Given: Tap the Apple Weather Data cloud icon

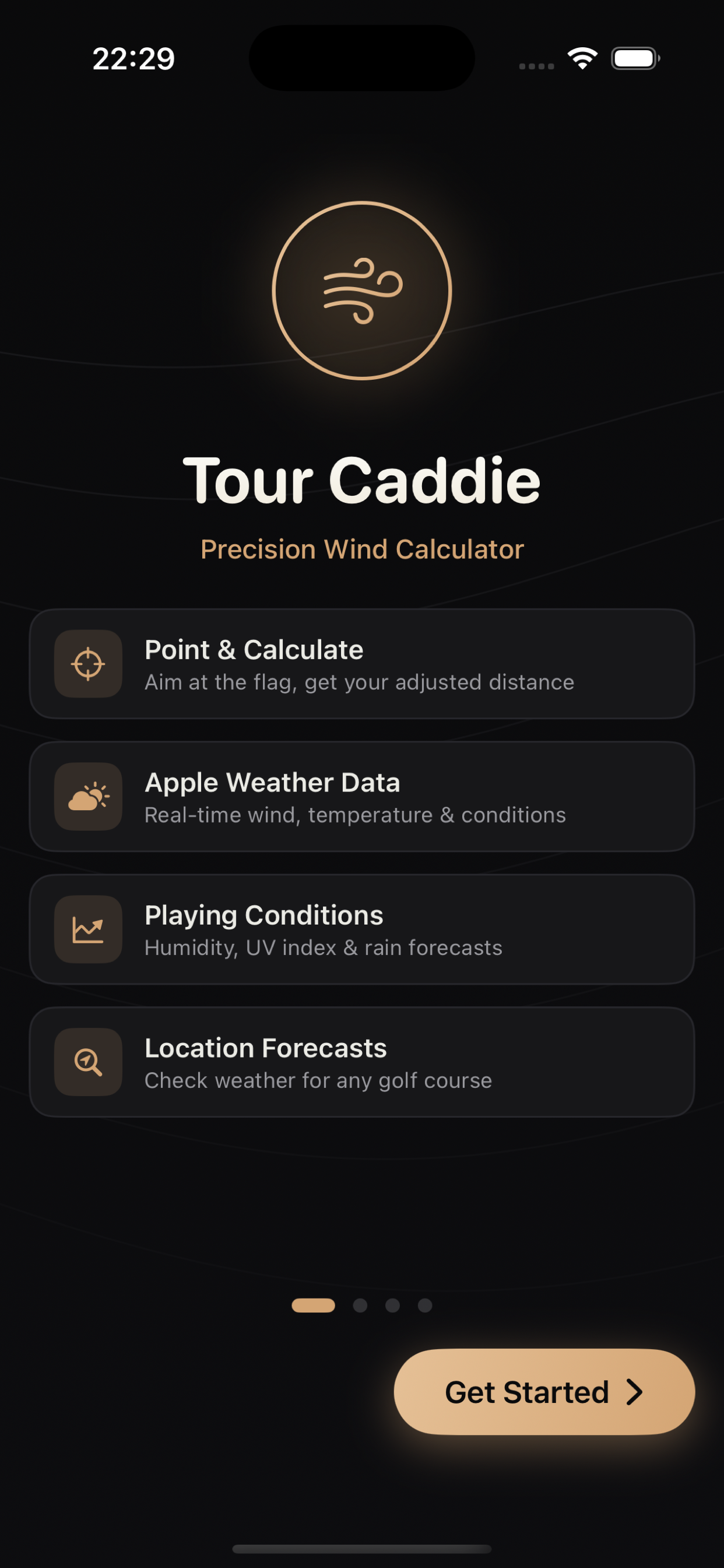Looking at the screenshot, I should [x=88, y=796].
